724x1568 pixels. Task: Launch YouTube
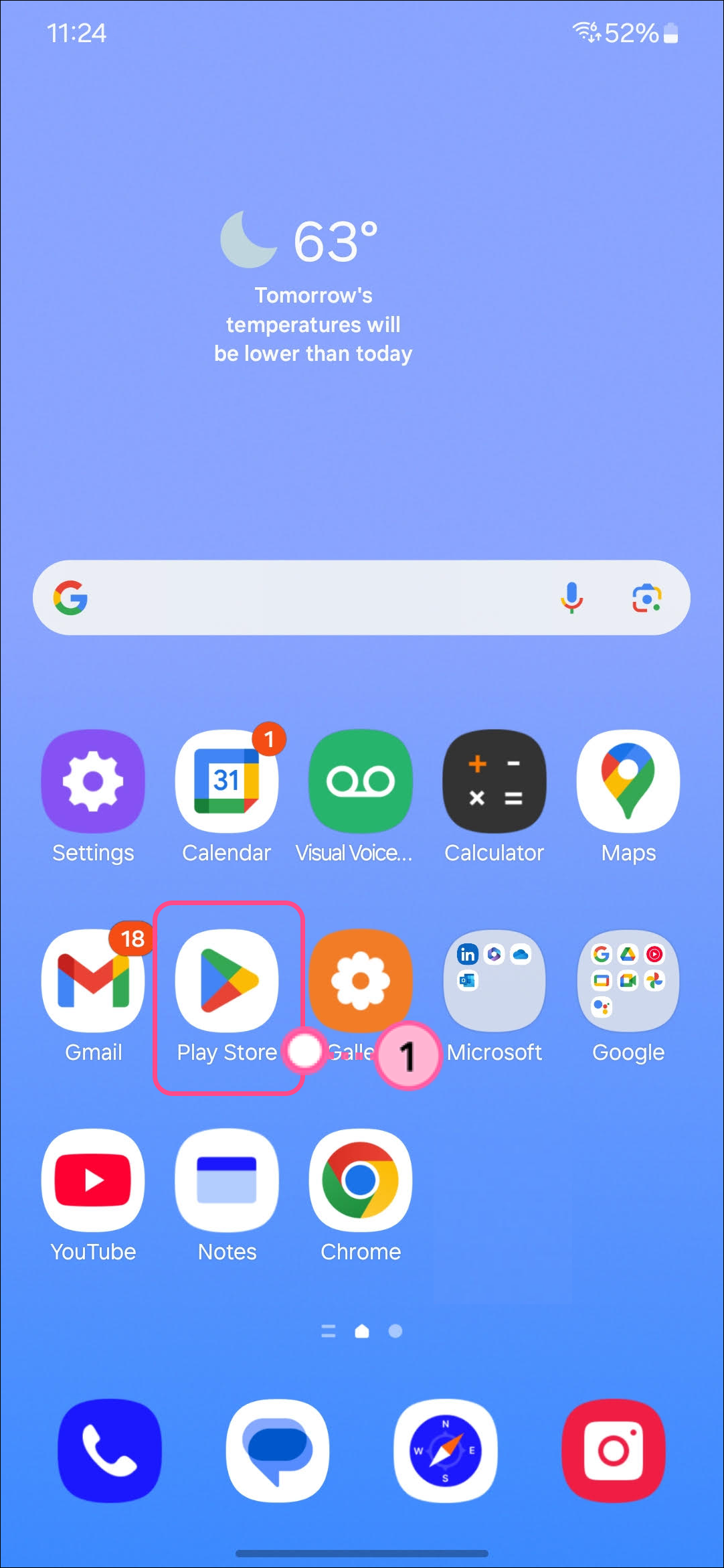(93, 1180)
